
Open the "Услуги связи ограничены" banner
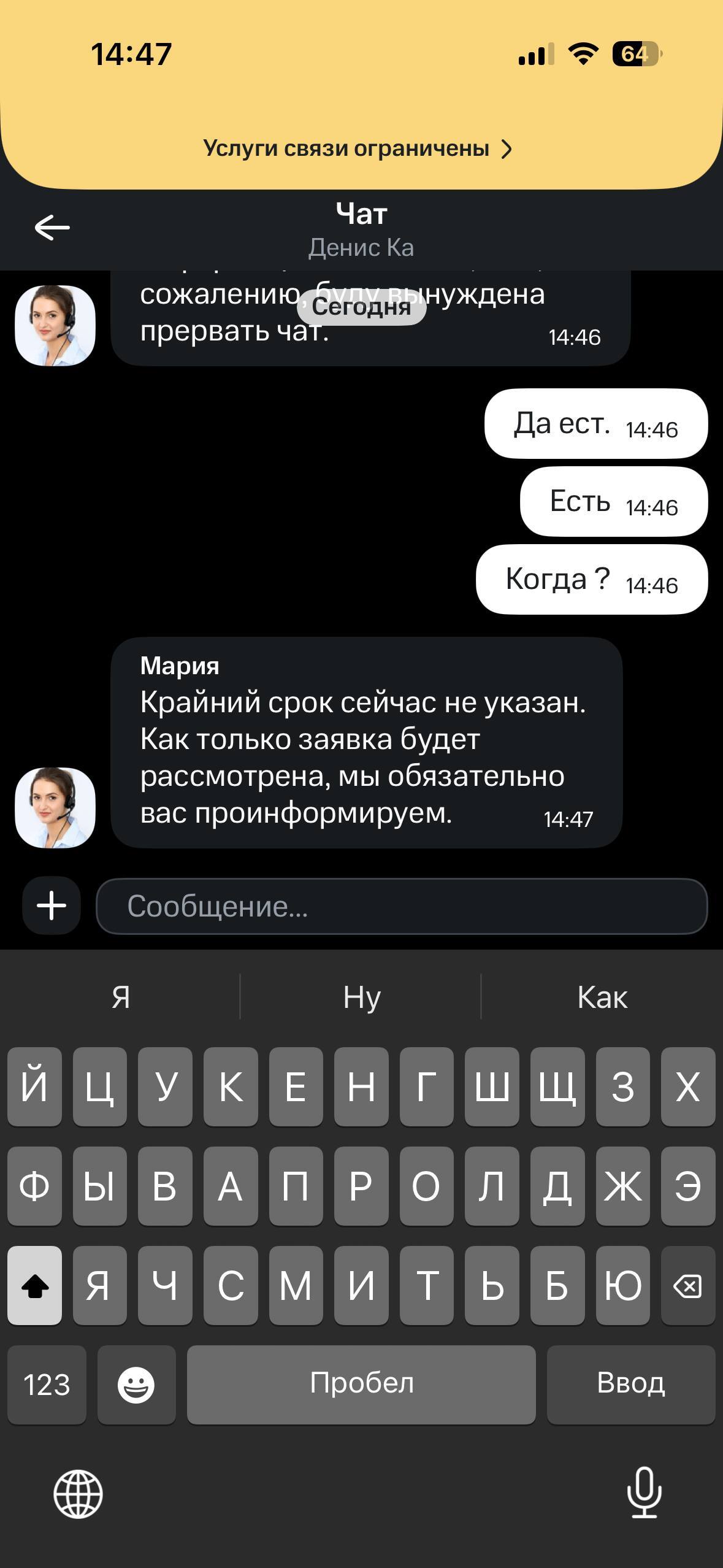point(358,148)
